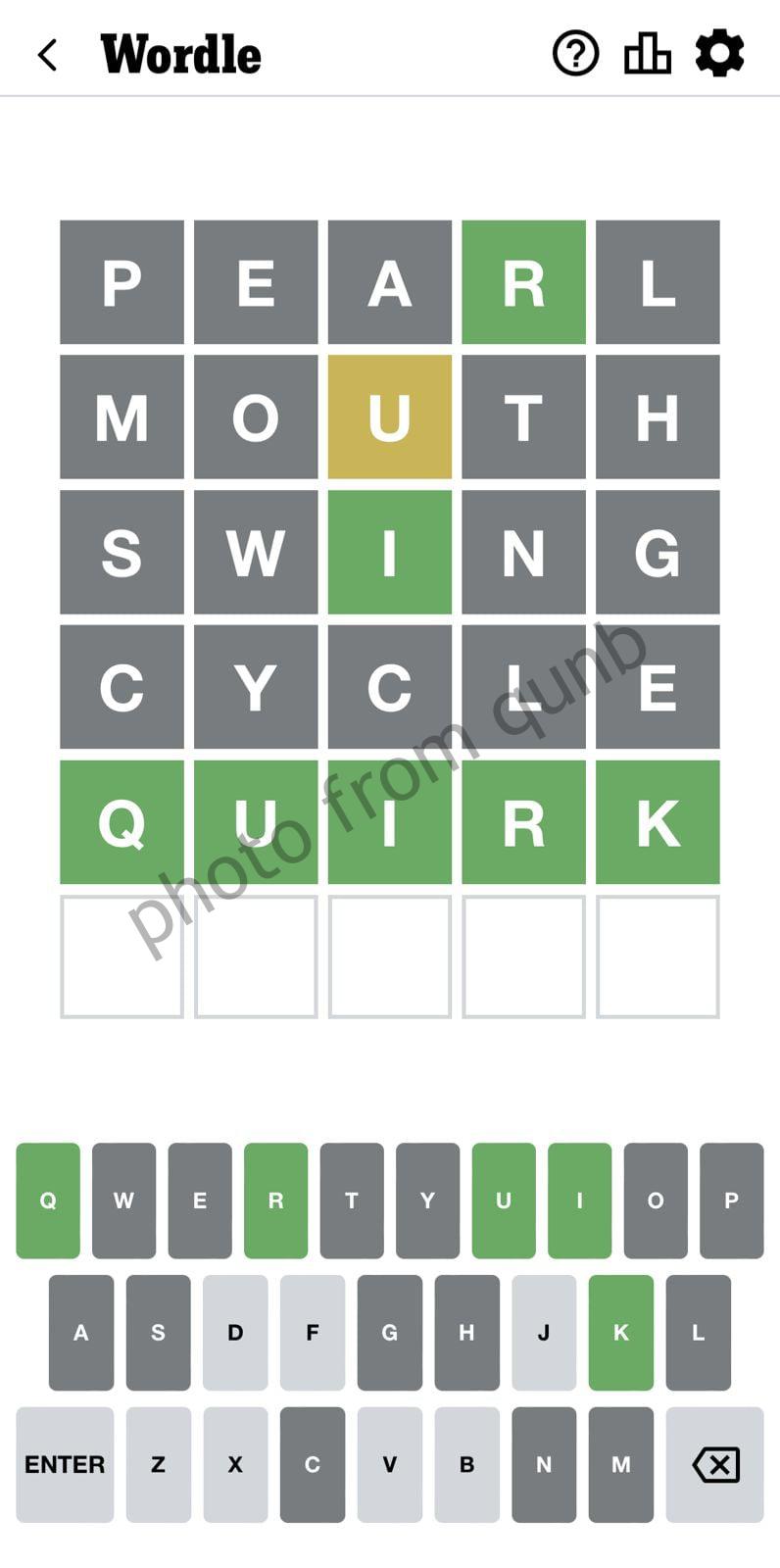Viewport: 780px width, 1568px height.
Task: Go back using the arrow
Action: click(x=47, y=55)
